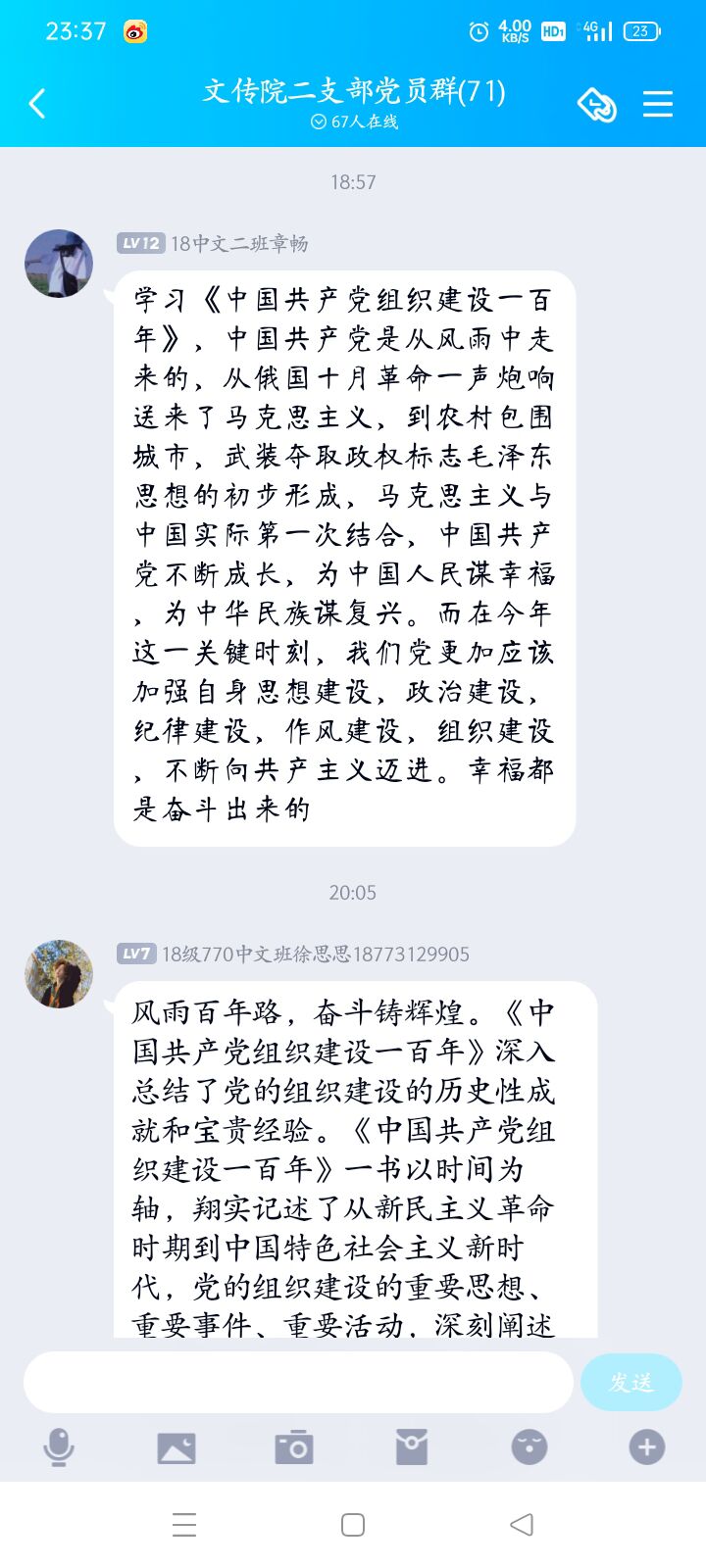Viewport: 706px width, 1568px height.
Task: Tap the system home button
Action: [353, 1525]
